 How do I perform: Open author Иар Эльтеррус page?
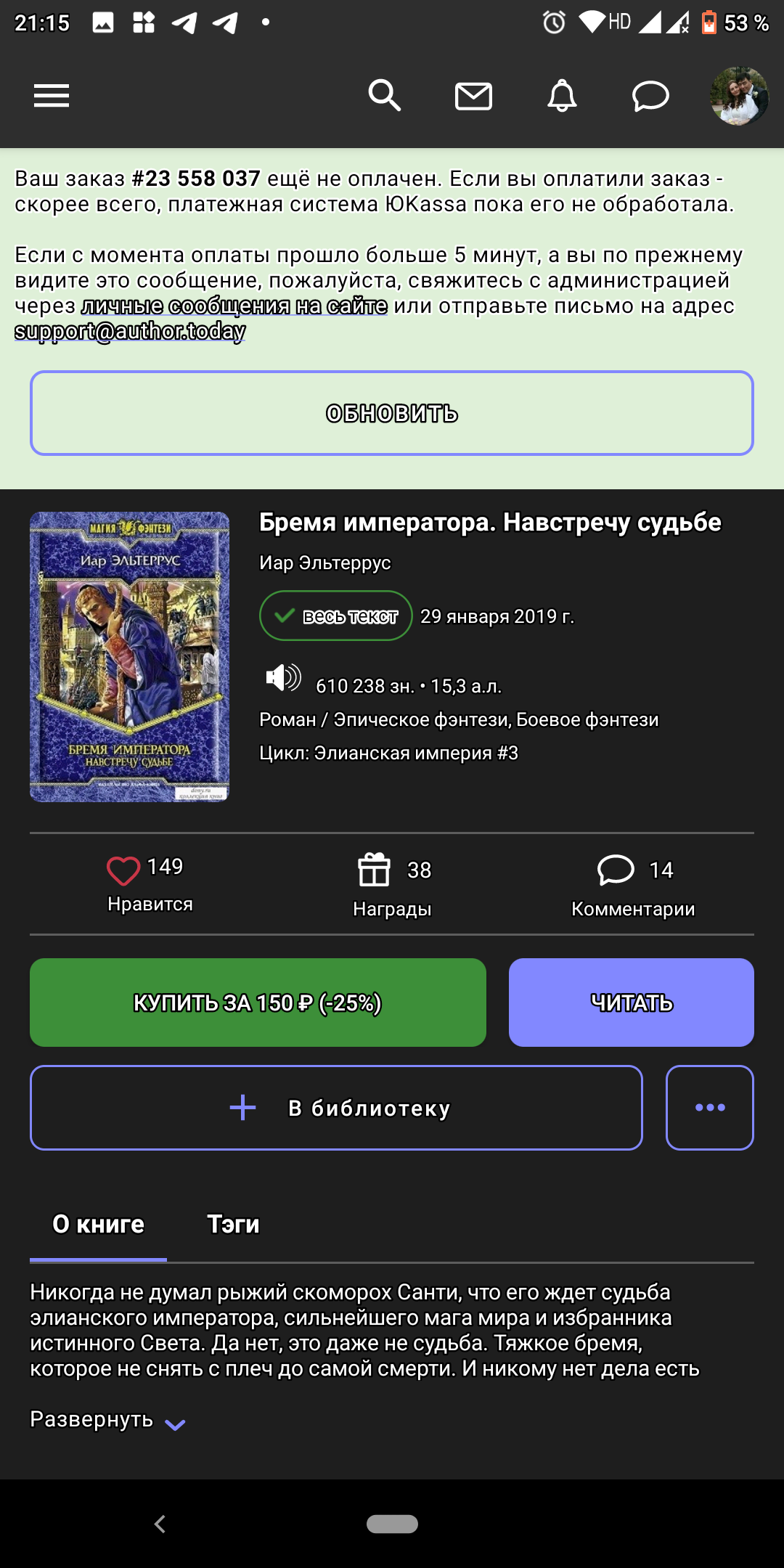(325, 563)
